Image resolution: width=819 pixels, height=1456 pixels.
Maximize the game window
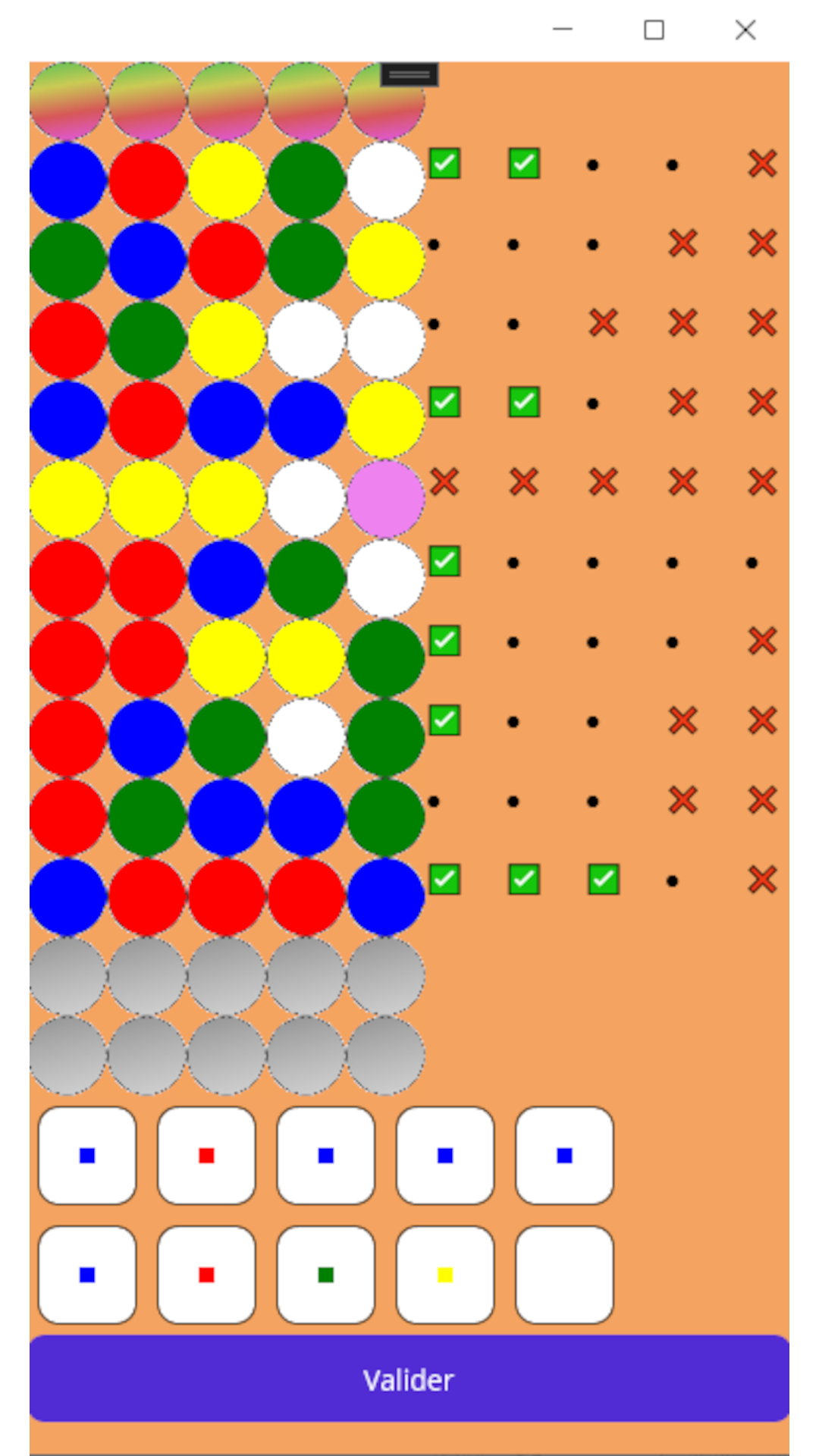[x=654, y=30]
